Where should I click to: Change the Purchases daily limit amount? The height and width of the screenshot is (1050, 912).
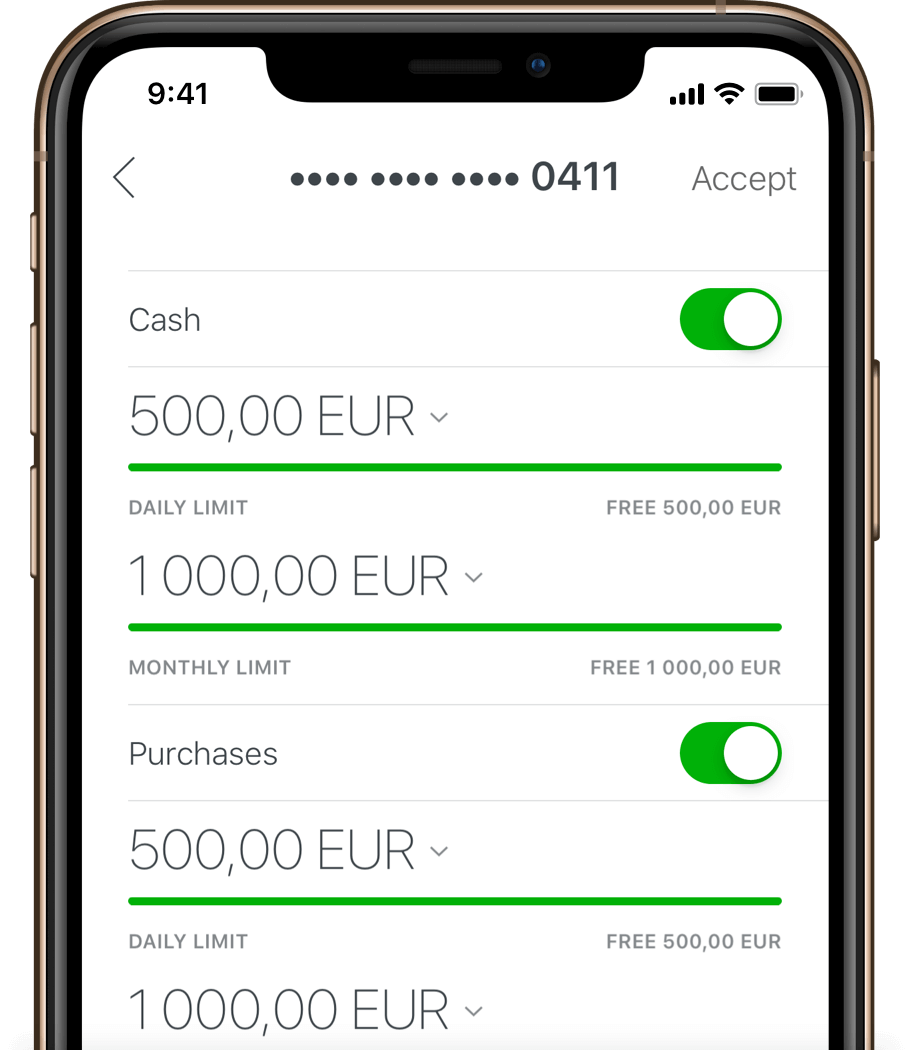(438, 852)
